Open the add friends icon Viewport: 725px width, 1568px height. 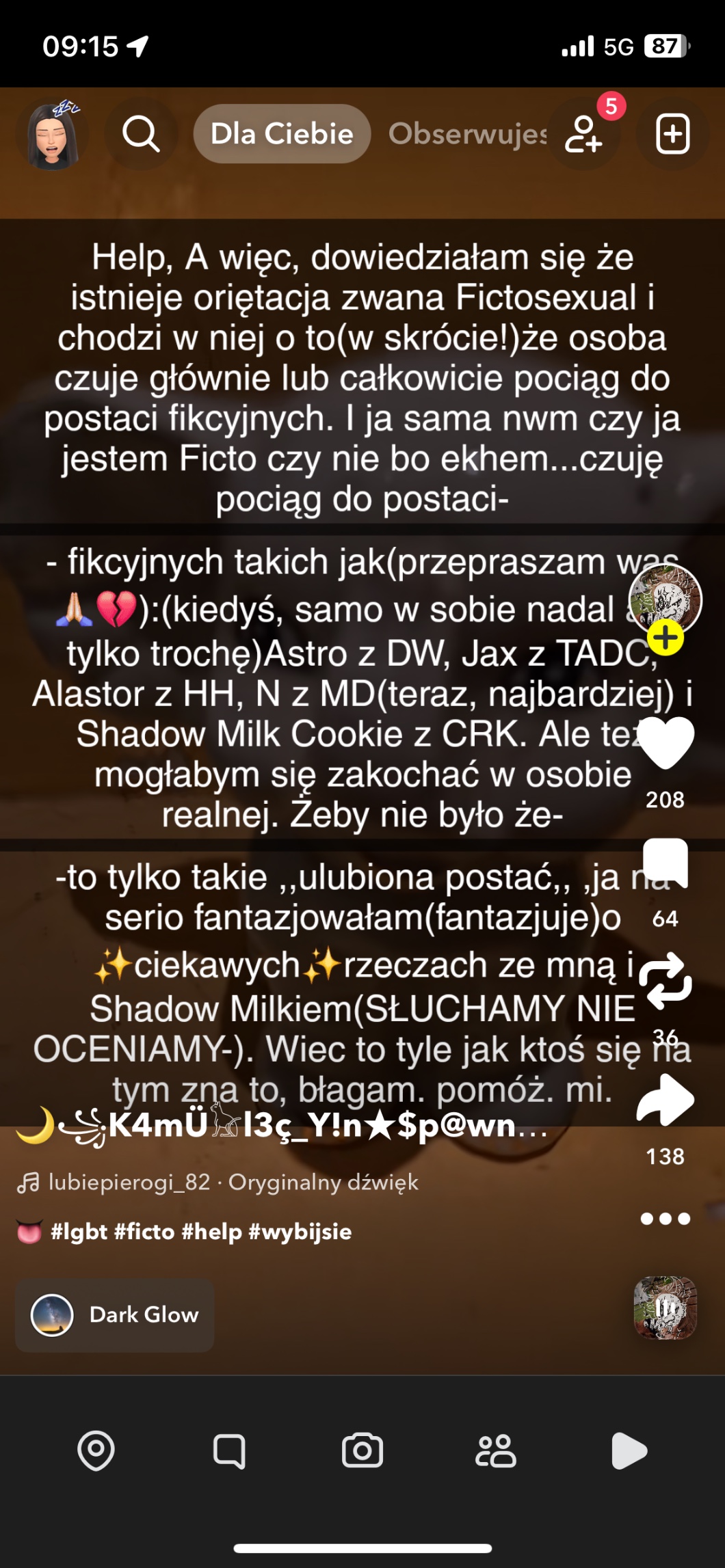click(584, 133)
